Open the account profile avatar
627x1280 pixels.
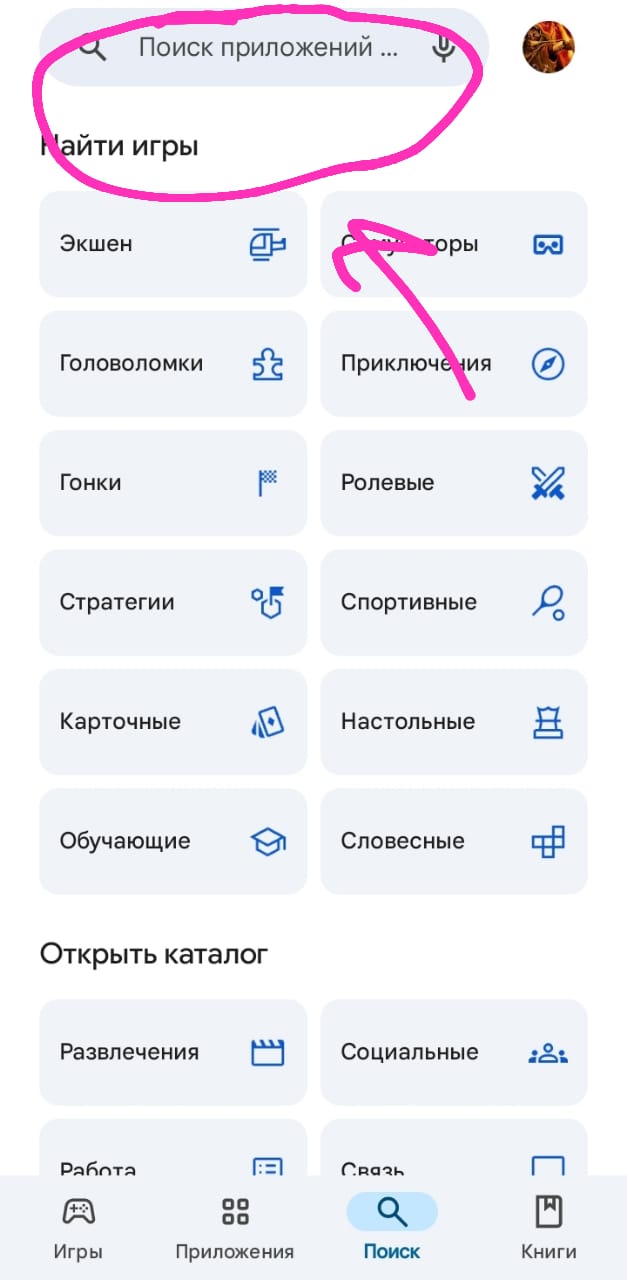(548, 47)
